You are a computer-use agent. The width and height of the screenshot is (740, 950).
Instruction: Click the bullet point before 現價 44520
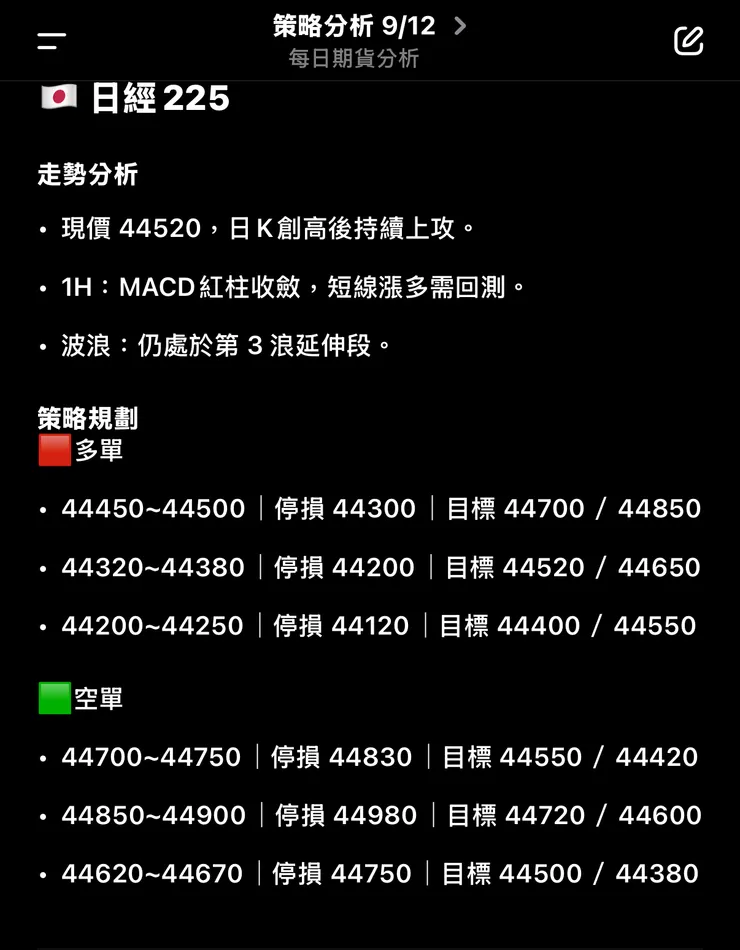(42, 228)
